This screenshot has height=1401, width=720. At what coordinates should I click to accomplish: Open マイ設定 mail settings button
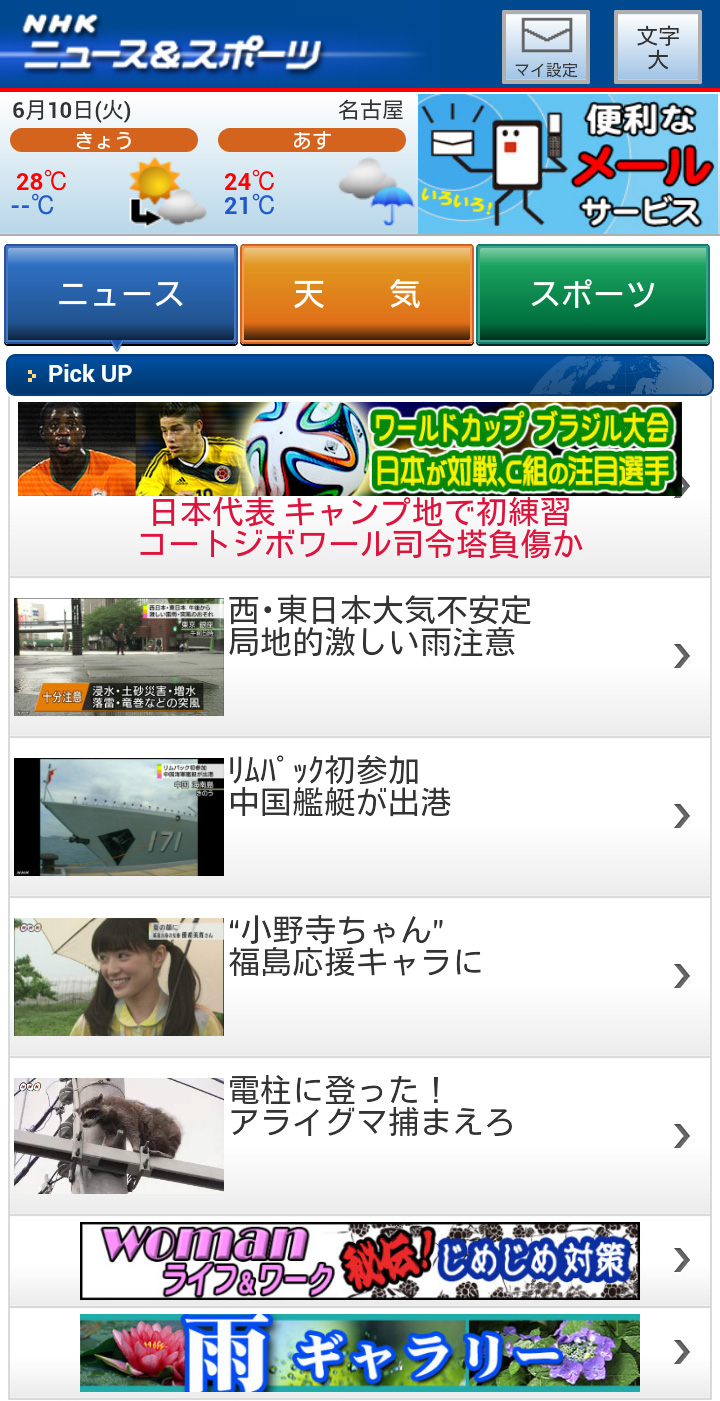tap(546, 47)
